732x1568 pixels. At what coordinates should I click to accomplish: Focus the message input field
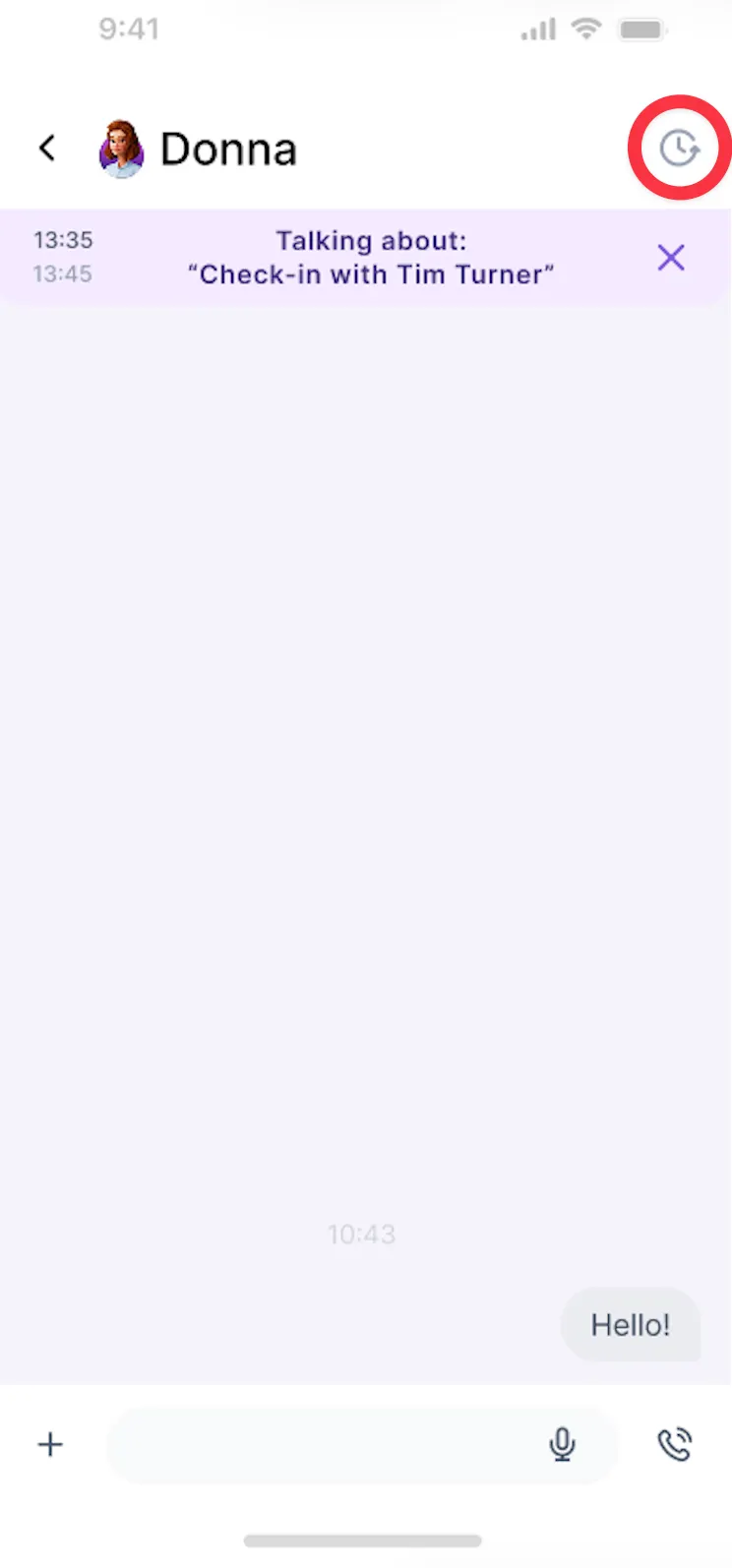tap(325, 1444)
